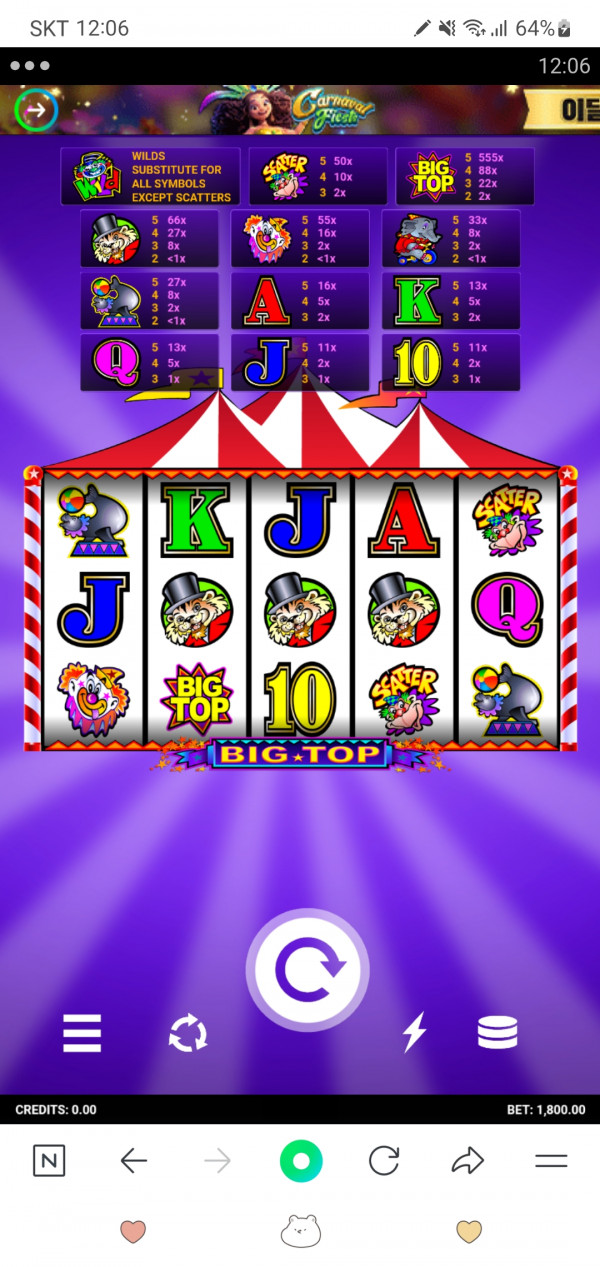The height and width of the screenshot is (1267, 600).
Task: Share this page
Action: coord(467,1161)
